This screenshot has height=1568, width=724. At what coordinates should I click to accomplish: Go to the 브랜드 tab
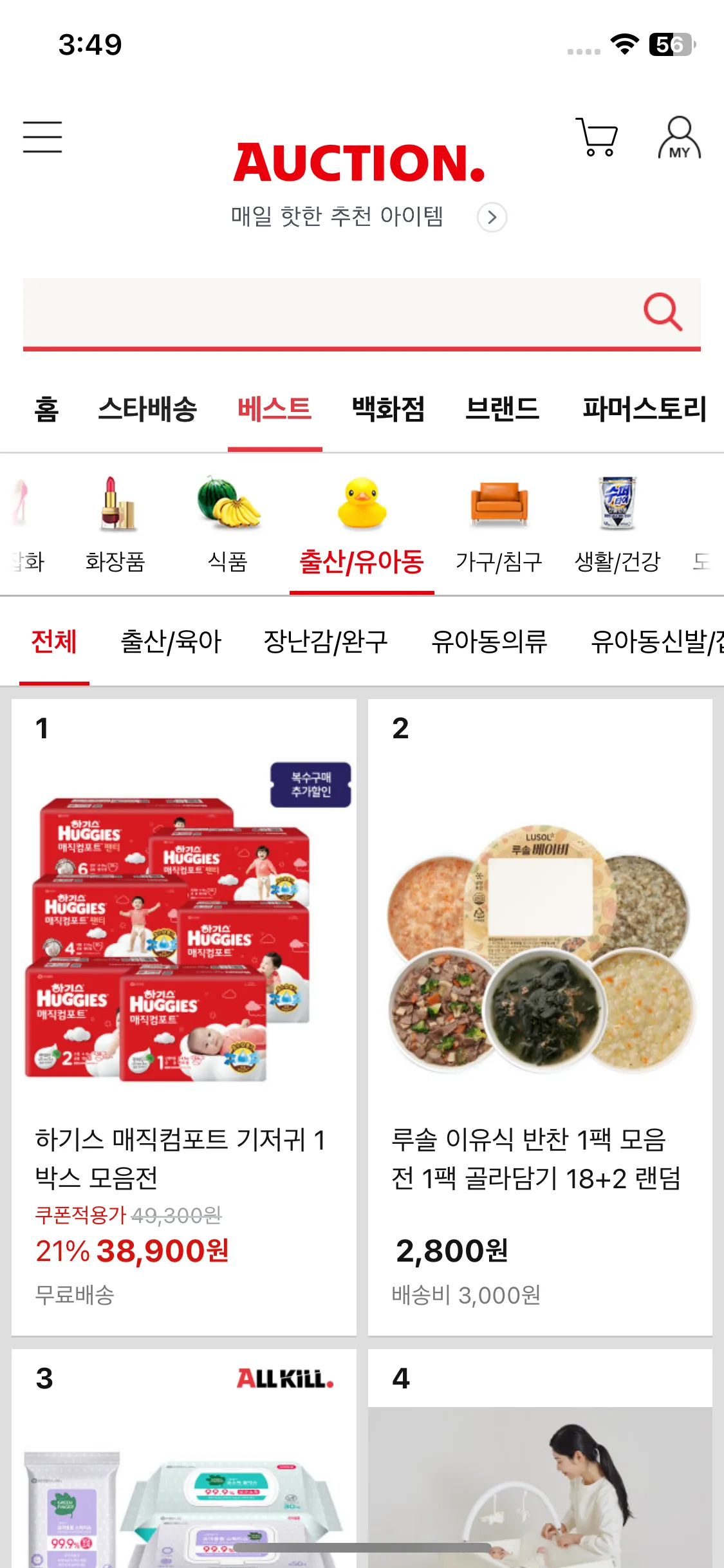pos(502,409)
